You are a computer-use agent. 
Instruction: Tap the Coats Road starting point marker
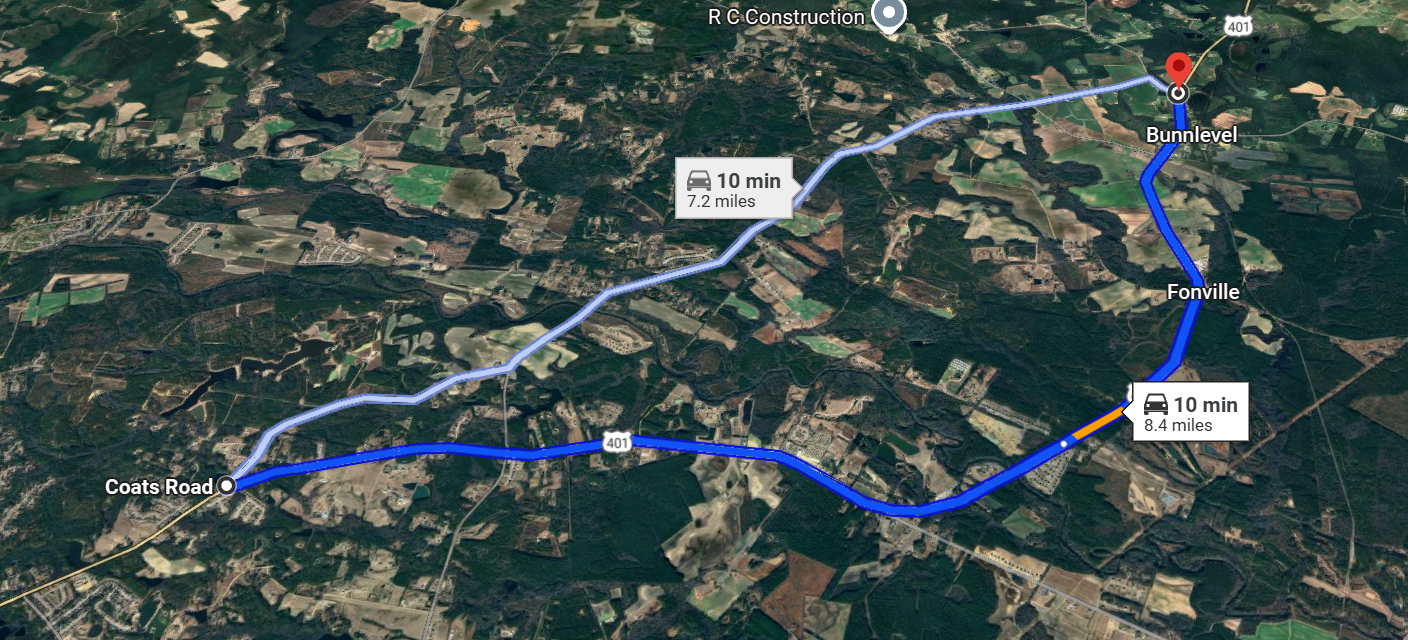point(227,486)
